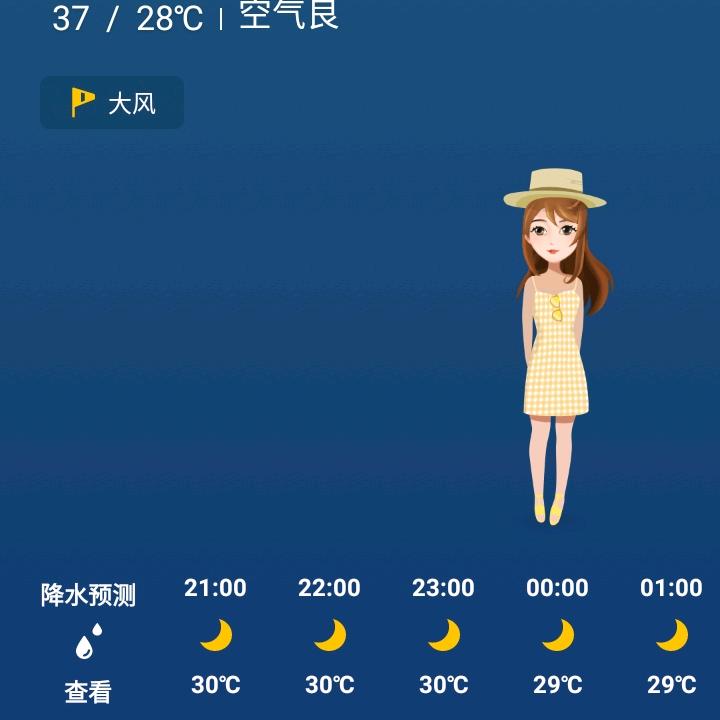Select the 23:00 hourly forecast
Viewport: 720px width, 720px height.
tap(443, 635)
